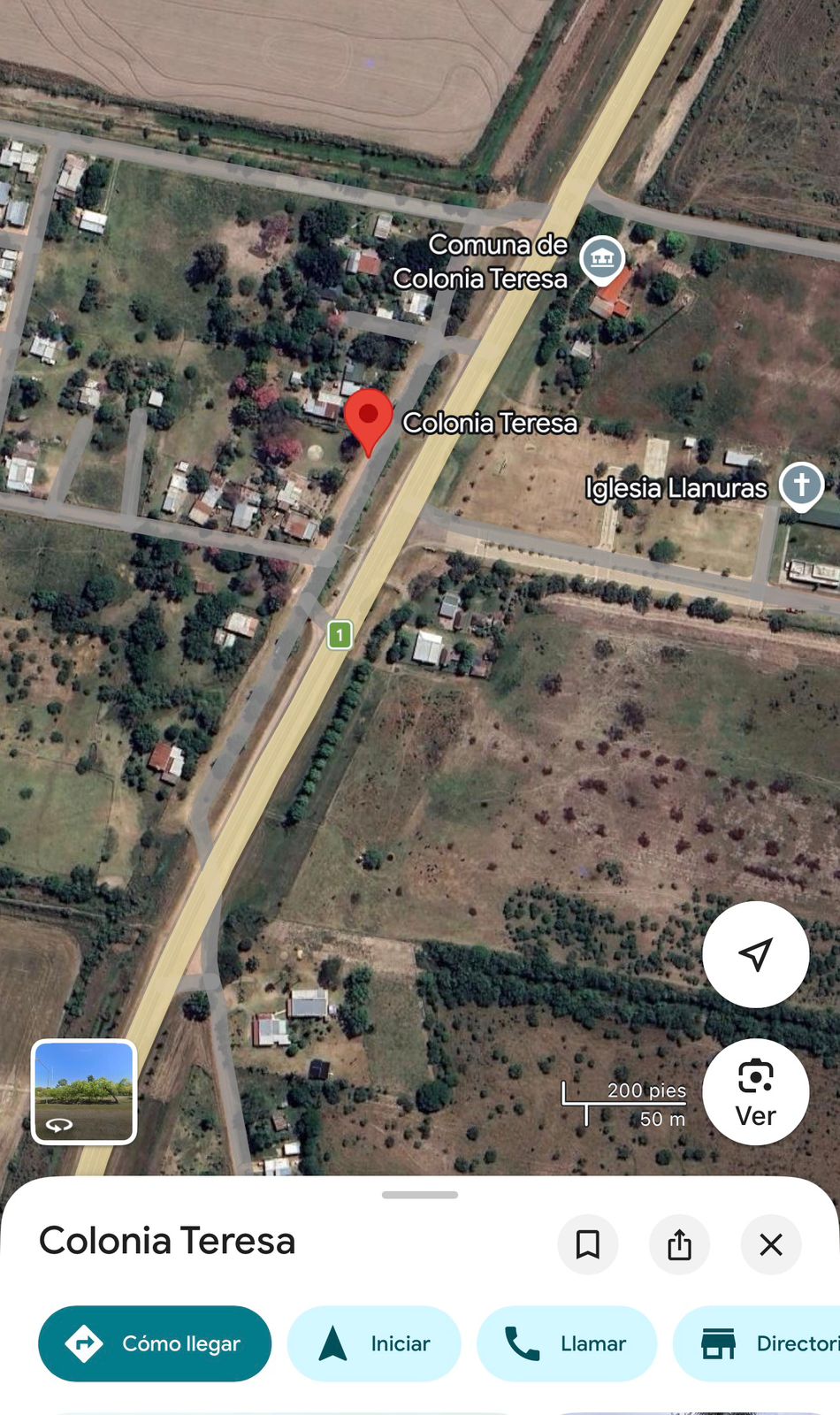The image size is (840, 1415).
Task: Close the Colonia Teresa place sheet
Action: 771,1244
